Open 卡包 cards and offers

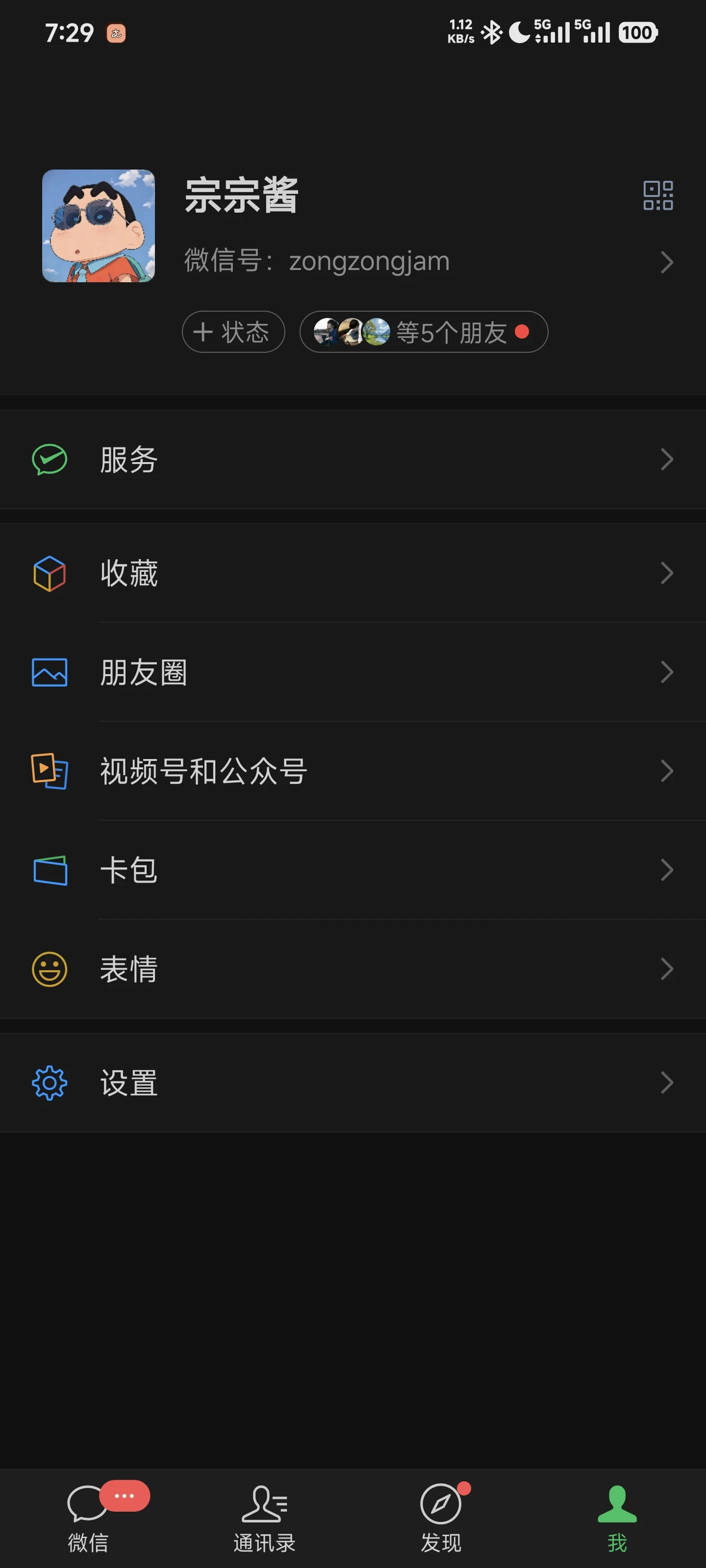353,870
